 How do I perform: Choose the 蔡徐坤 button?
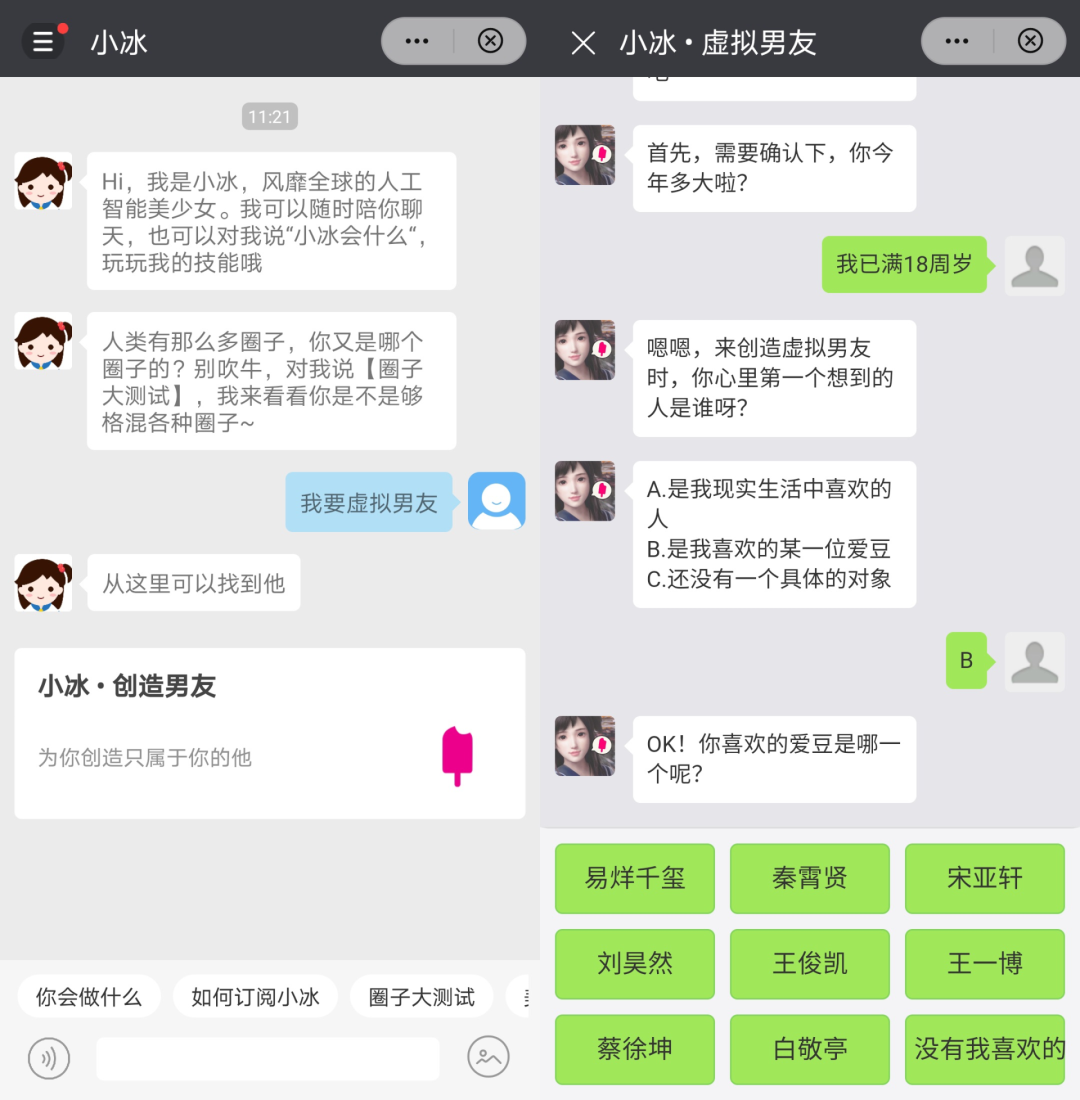(635, 1049)
